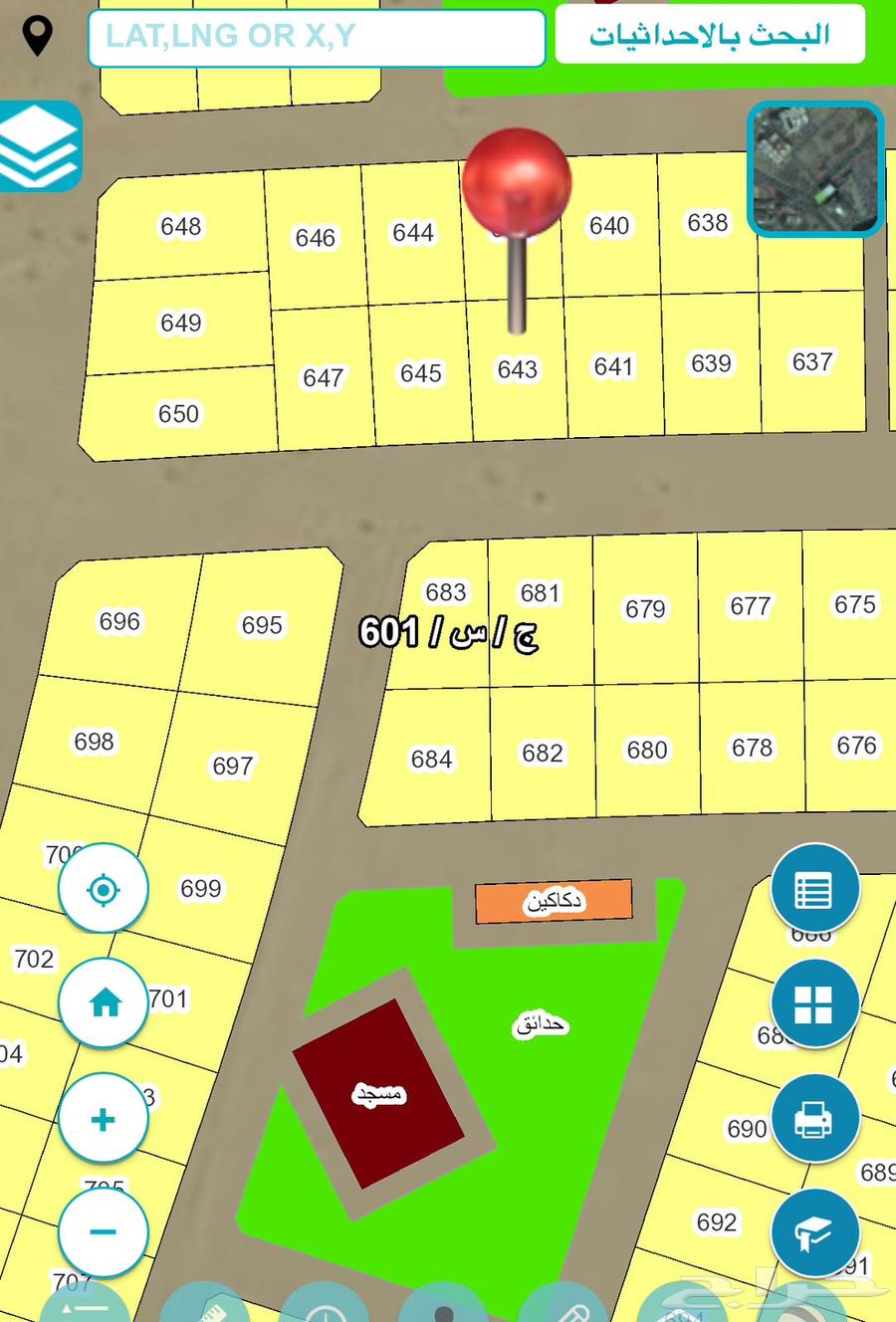Open the list view button
Image resolution: width=896 pixels, height=1322 pixels.
(x=814, y=889)
